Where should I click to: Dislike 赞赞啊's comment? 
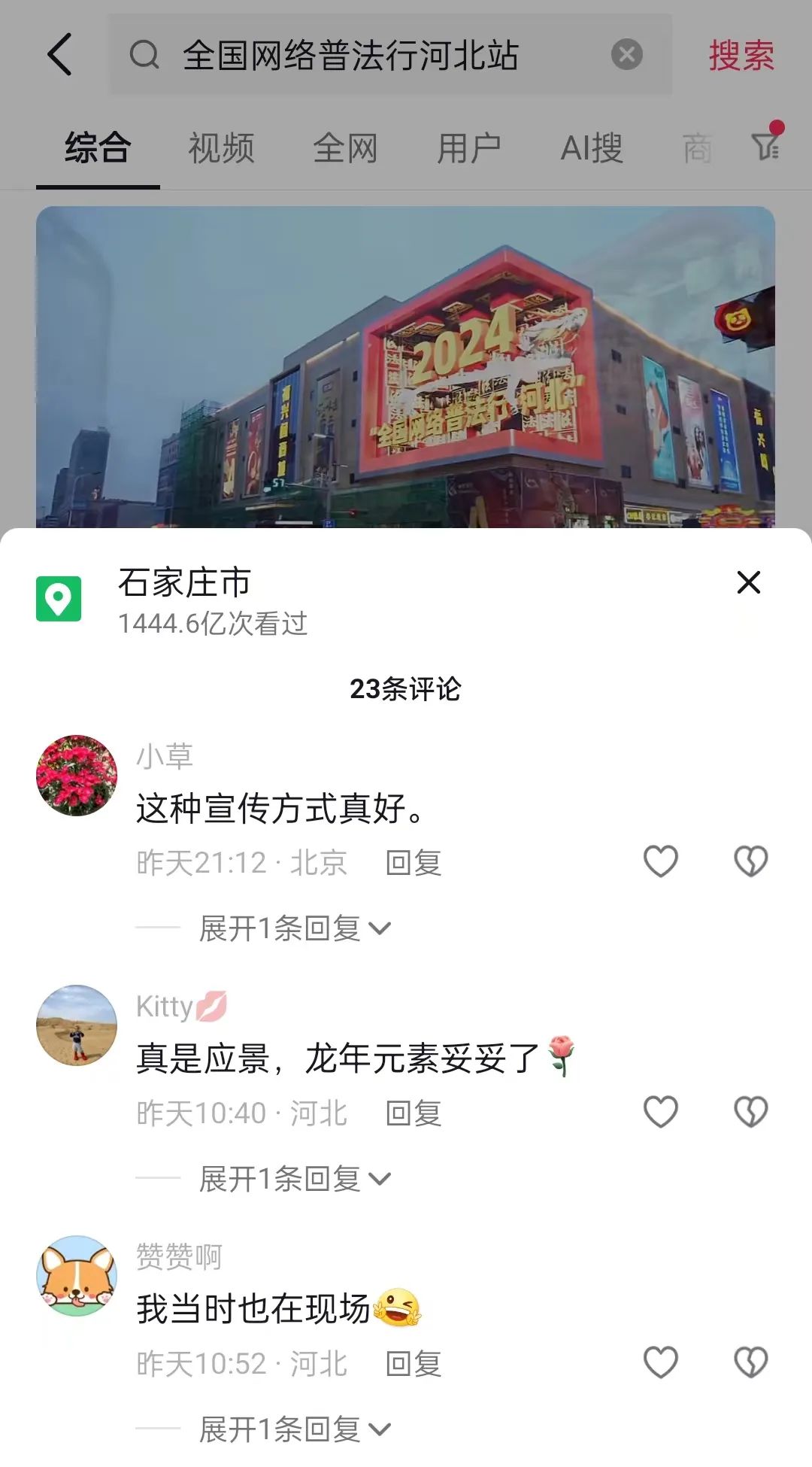[x=750, y=1362]
